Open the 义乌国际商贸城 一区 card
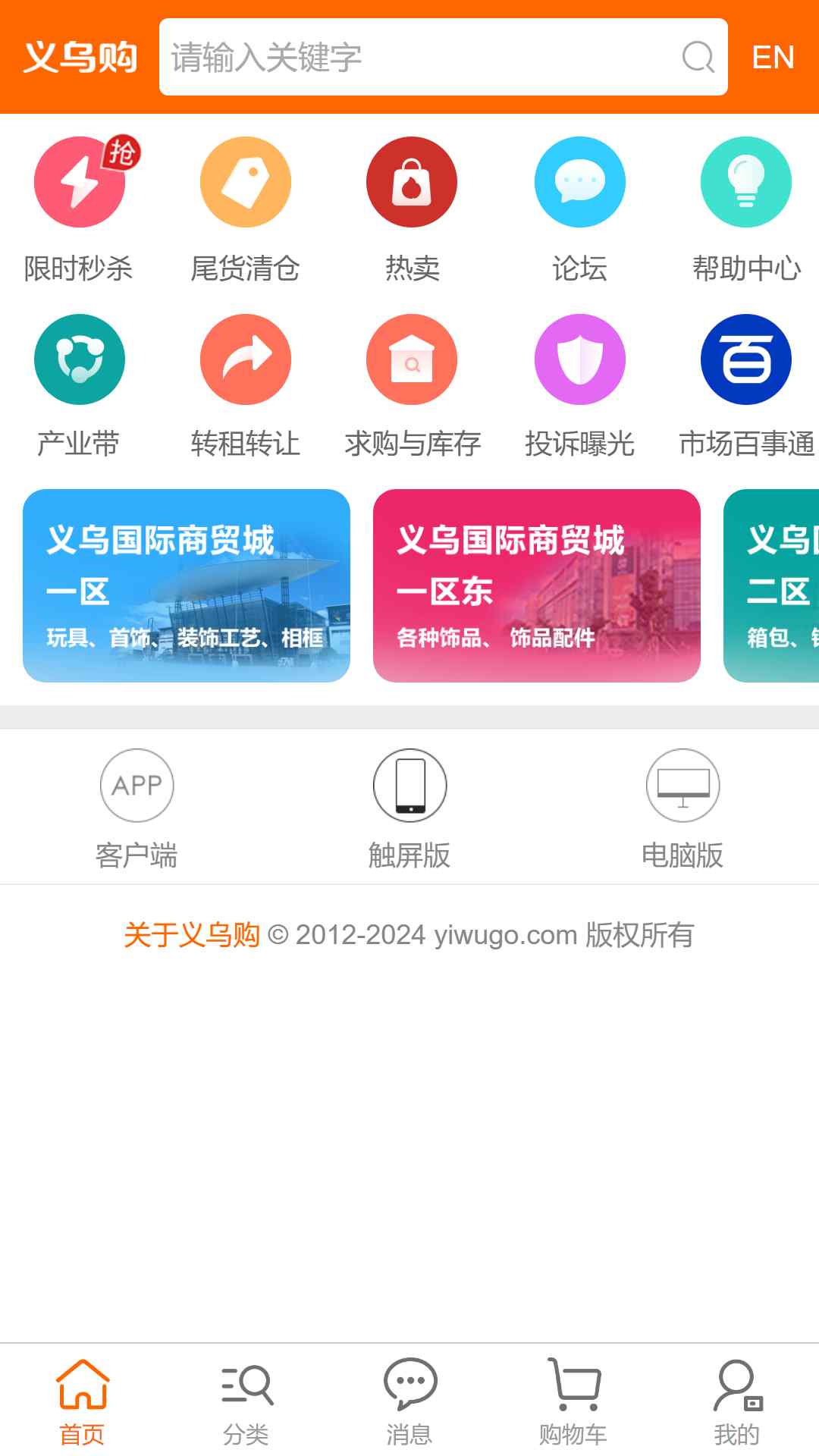 click(x=187, y=585)
